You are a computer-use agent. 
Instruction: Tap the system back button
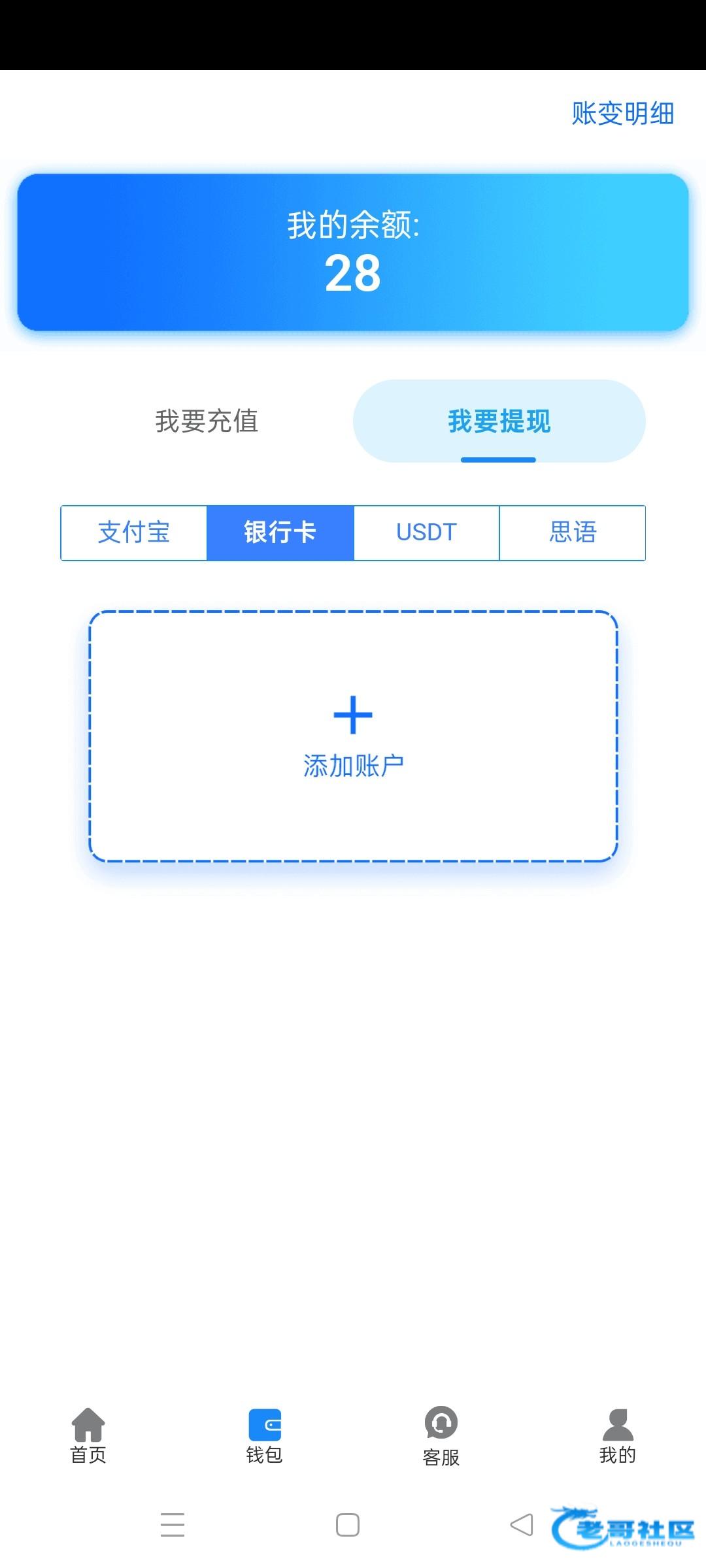pyautogui.click(x=522, y=1525)
